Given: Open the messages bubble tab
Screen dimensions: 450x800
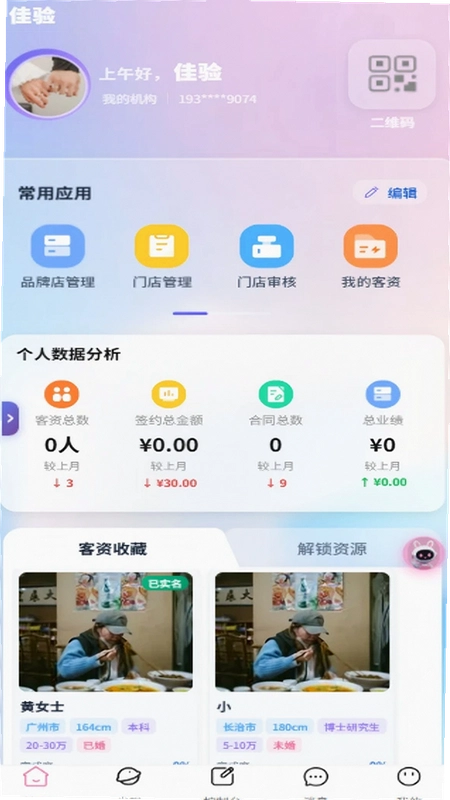Looking at the screenshot, I should coord(316,778).
